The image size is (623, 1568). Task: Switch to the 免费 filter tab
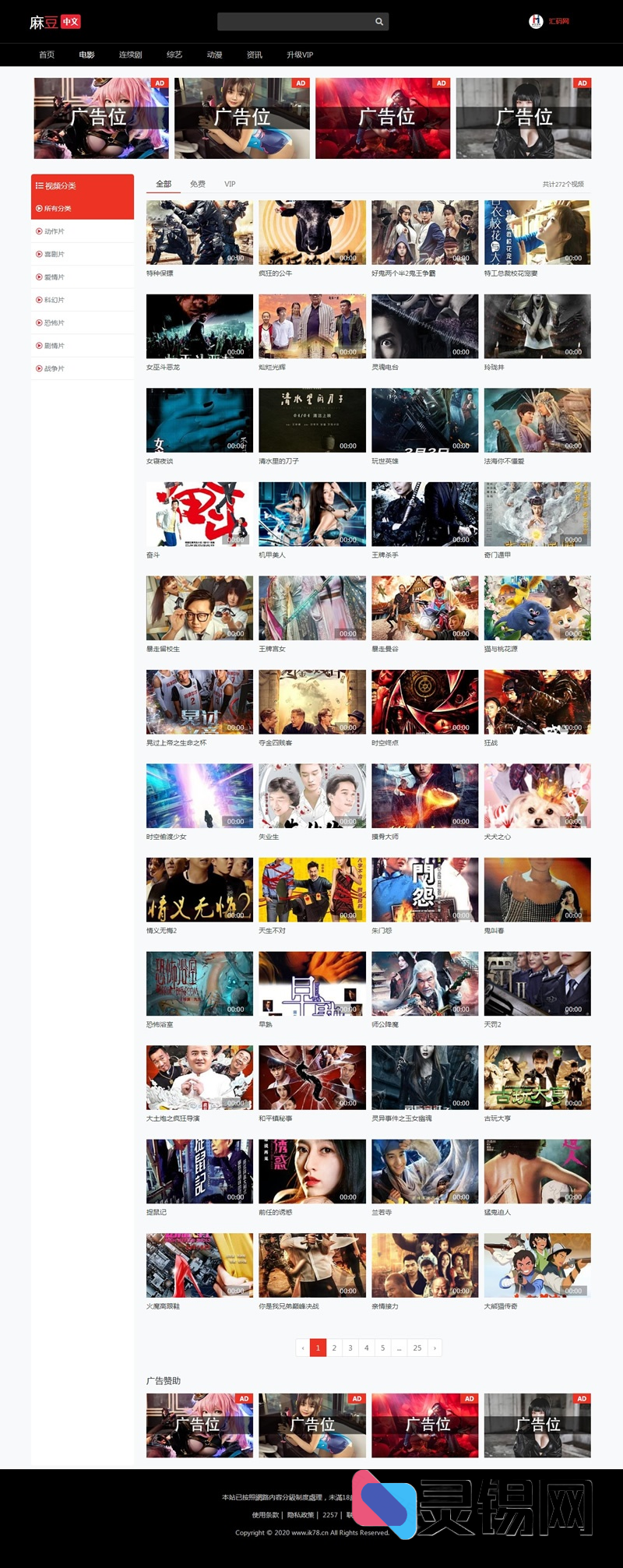point(198,185)
